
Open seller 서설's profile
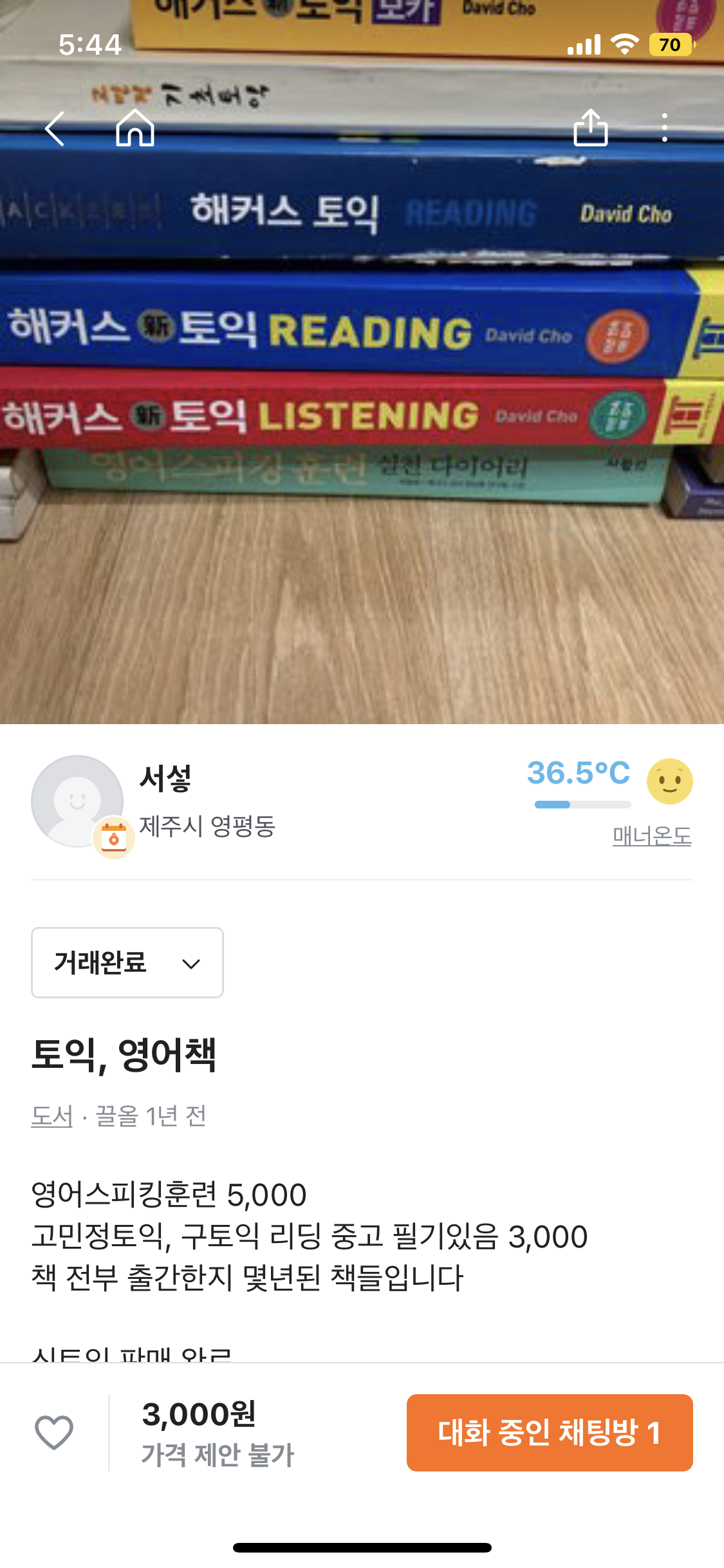click(x=165, y=779)
